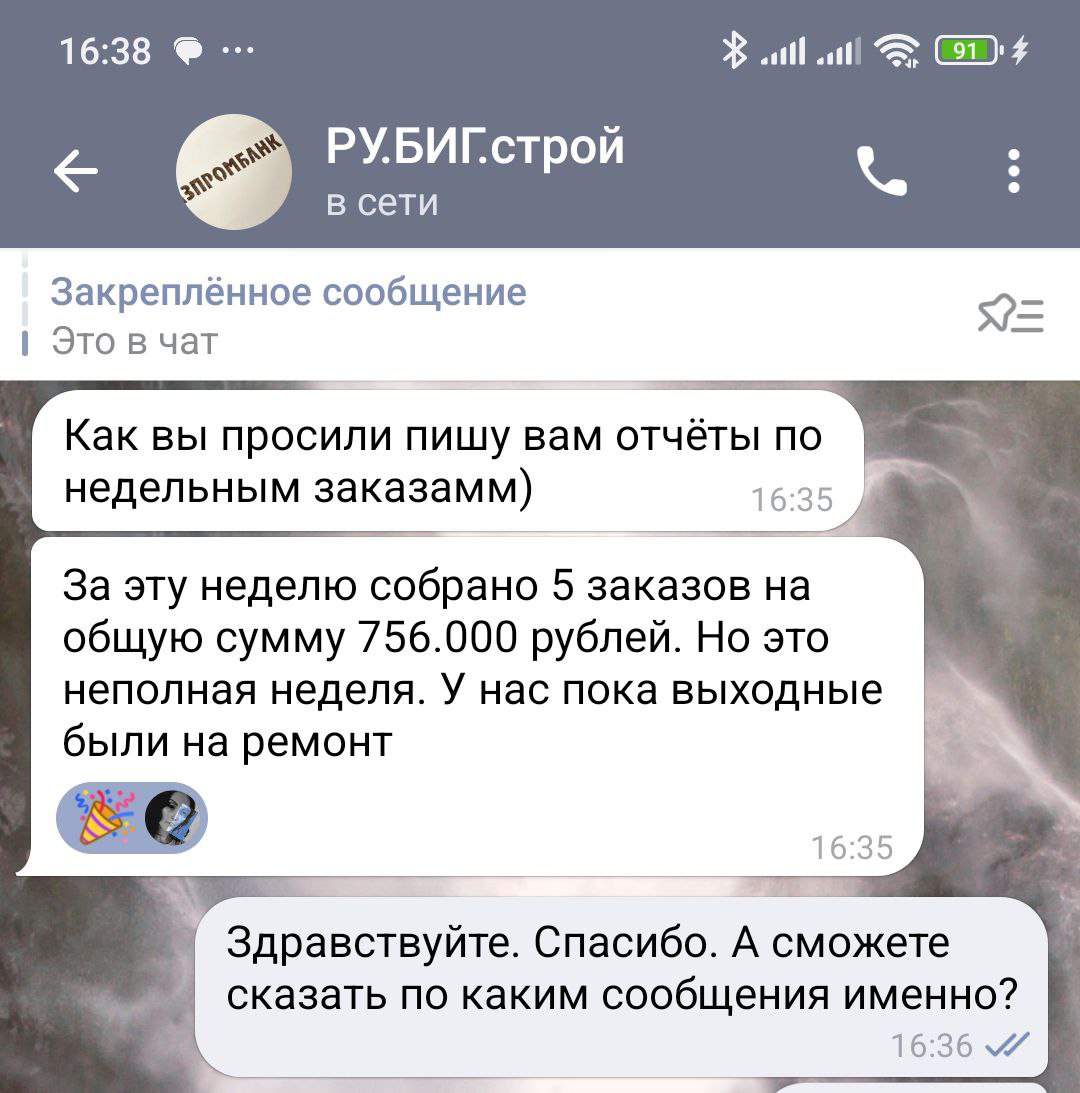Screen dimensions: 1080x1093
Task: Open chat info via РУ.БИГ.строй title
Action: point(475,148)
